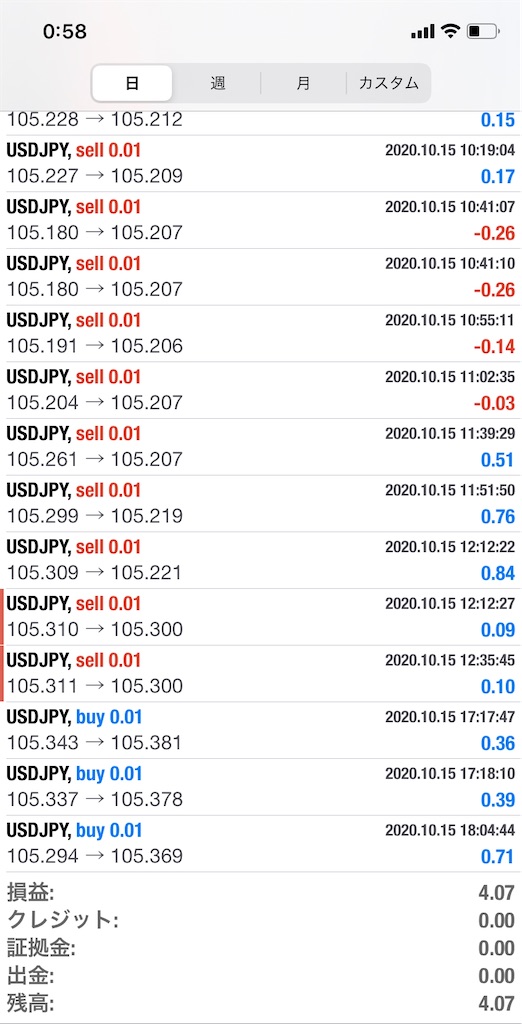Open the buy trade from 17:18:10
Viewport: 522px width, 1024px height.
point(261,788)
